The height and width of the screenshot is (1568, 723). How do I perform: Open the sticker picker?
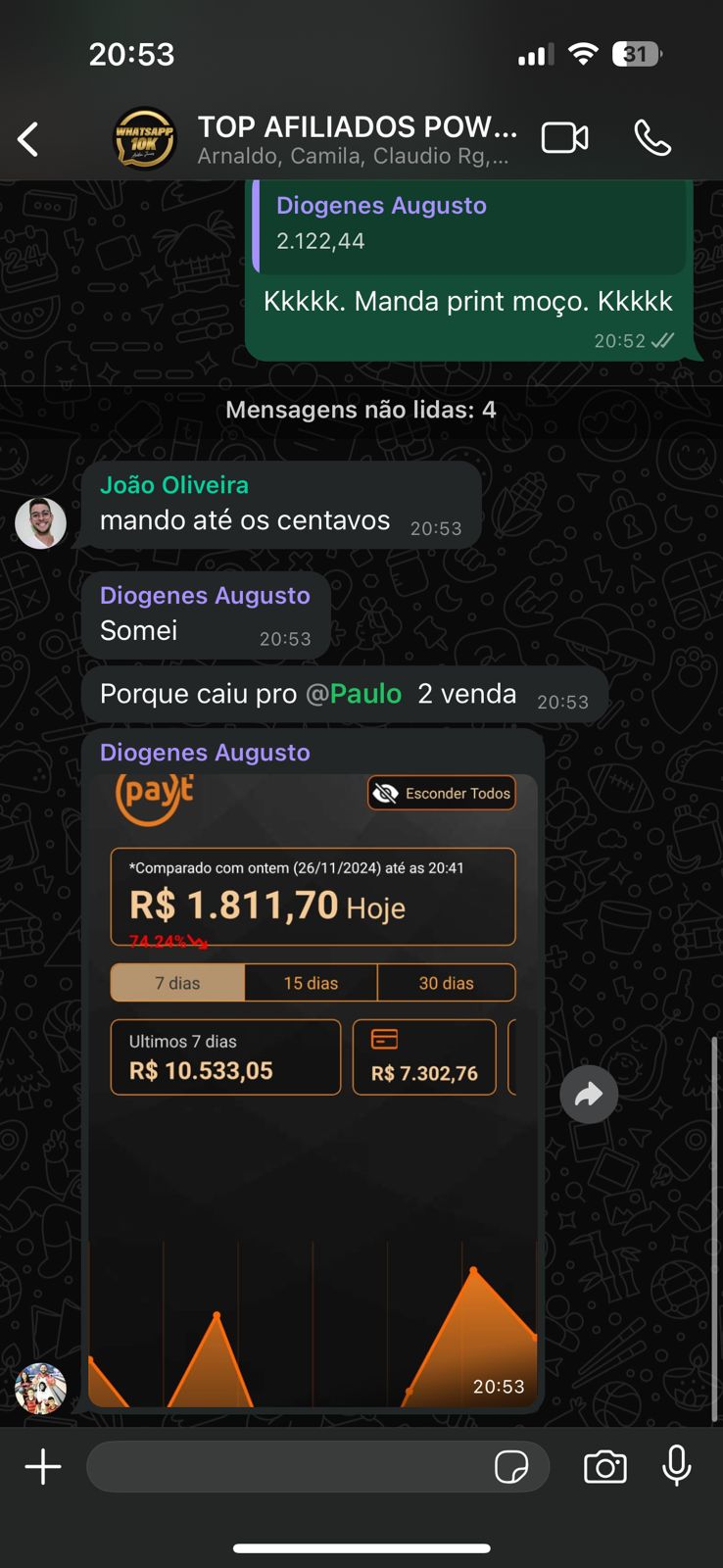[x=511, y=1467]
